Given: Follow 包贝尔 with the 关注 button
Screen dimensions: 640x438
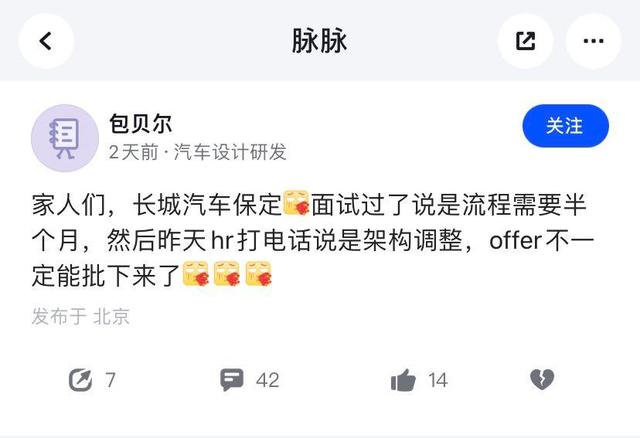Looking at the screenshot, I should pyautogui.click(x=565, y=126).
